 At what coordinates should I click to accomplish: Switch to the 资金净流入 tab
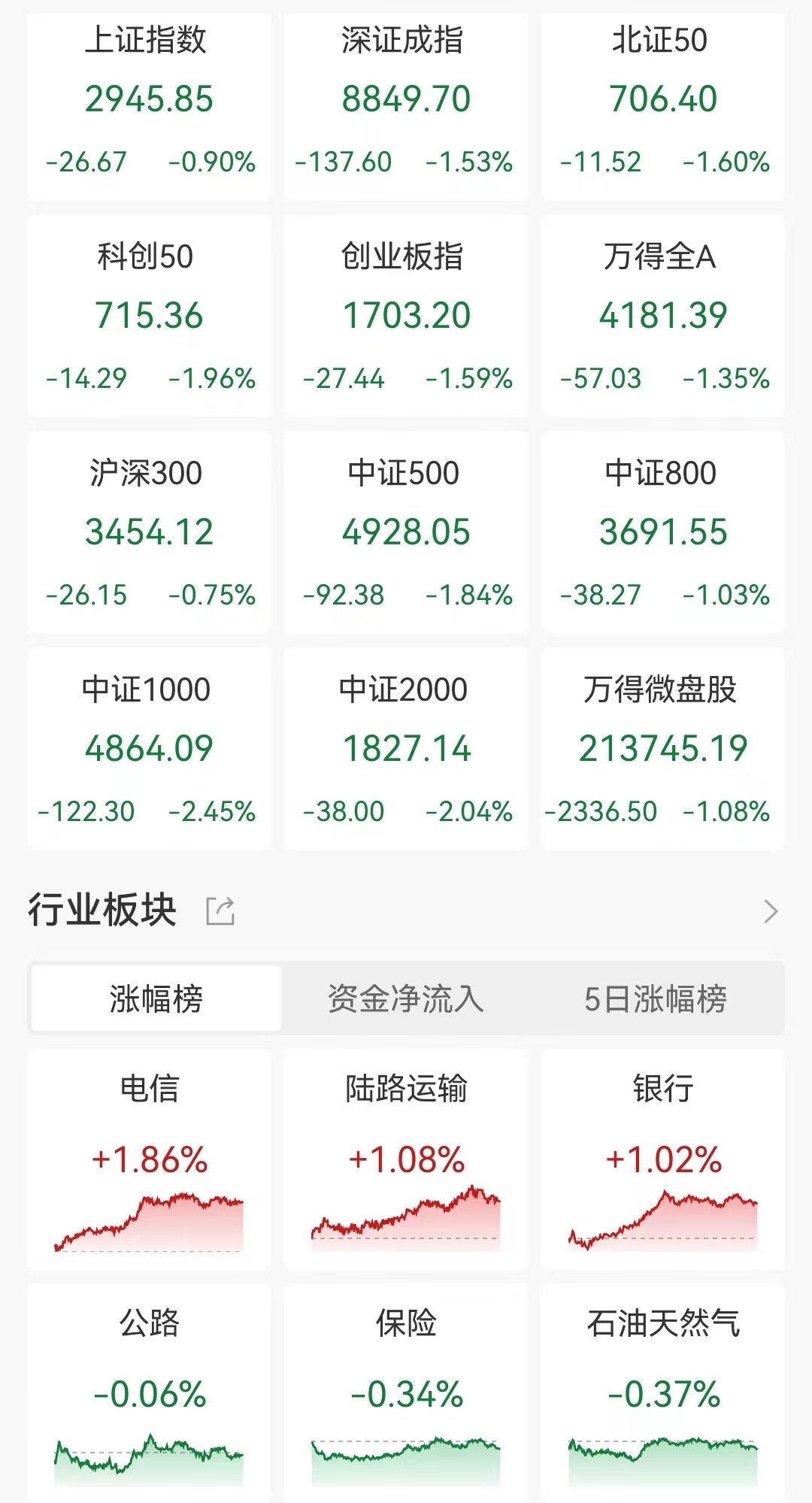[406, 998]
